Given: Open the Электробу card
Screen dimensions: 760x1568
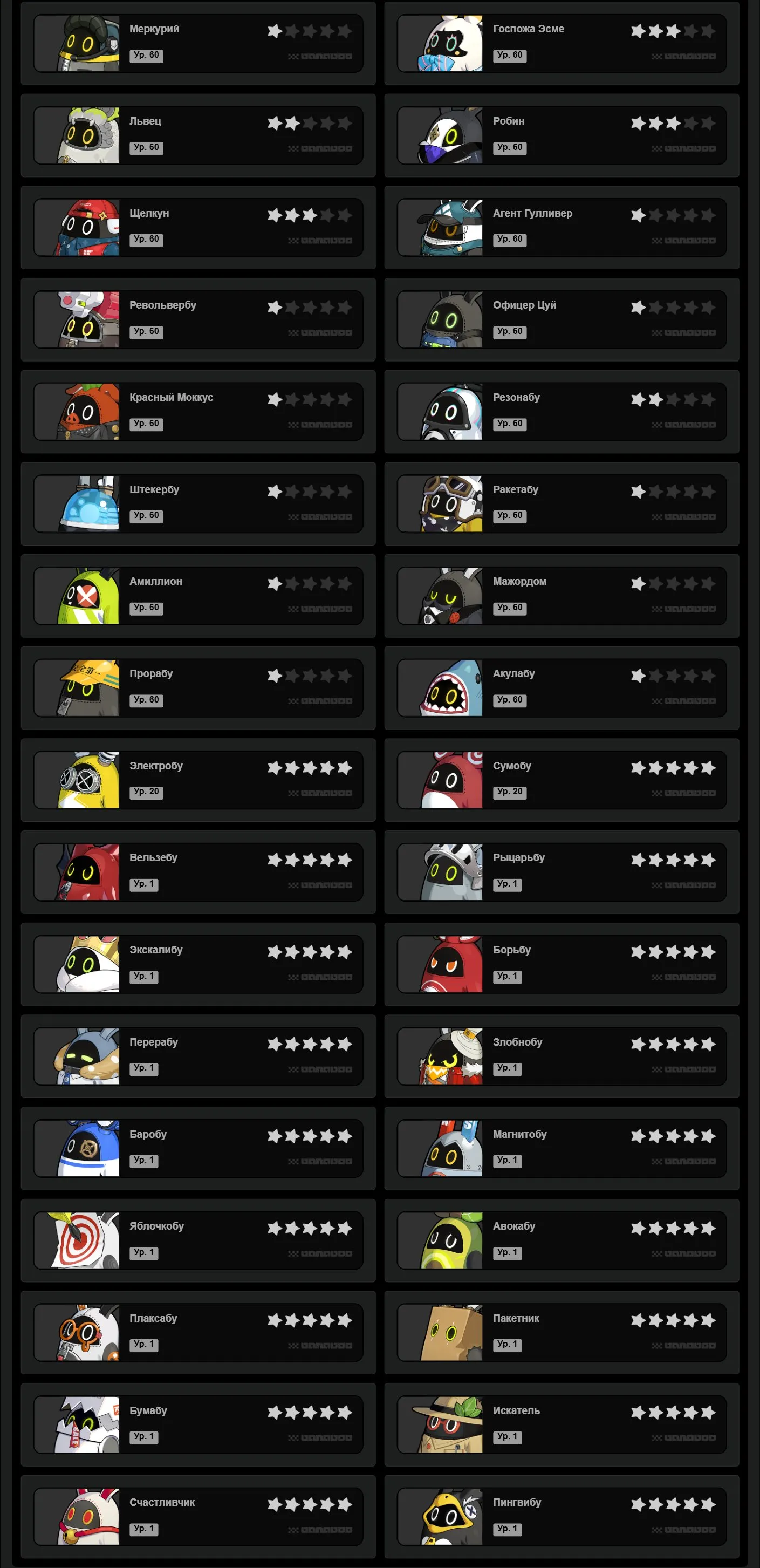Looking at the screenshot, I should [x=198, y=780].
